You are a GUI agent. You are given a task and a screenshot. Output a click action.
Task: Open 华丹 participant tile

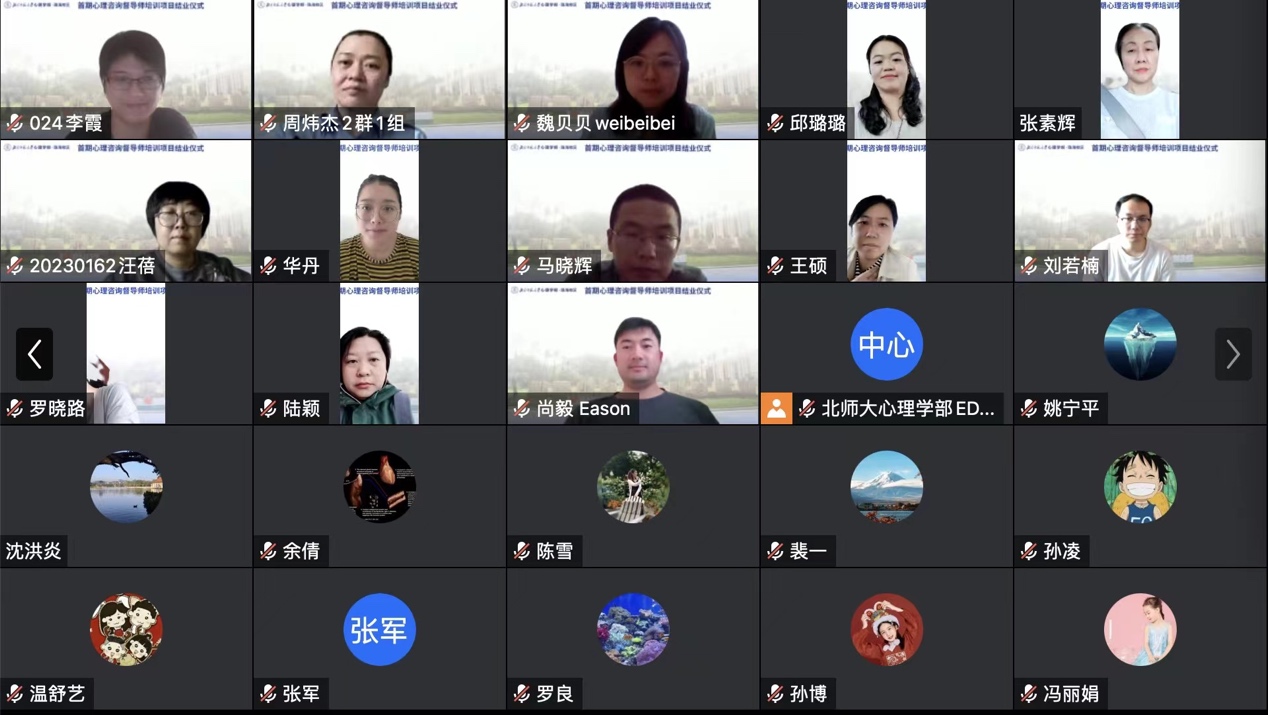pyautogui.click(x=379, y=212)
